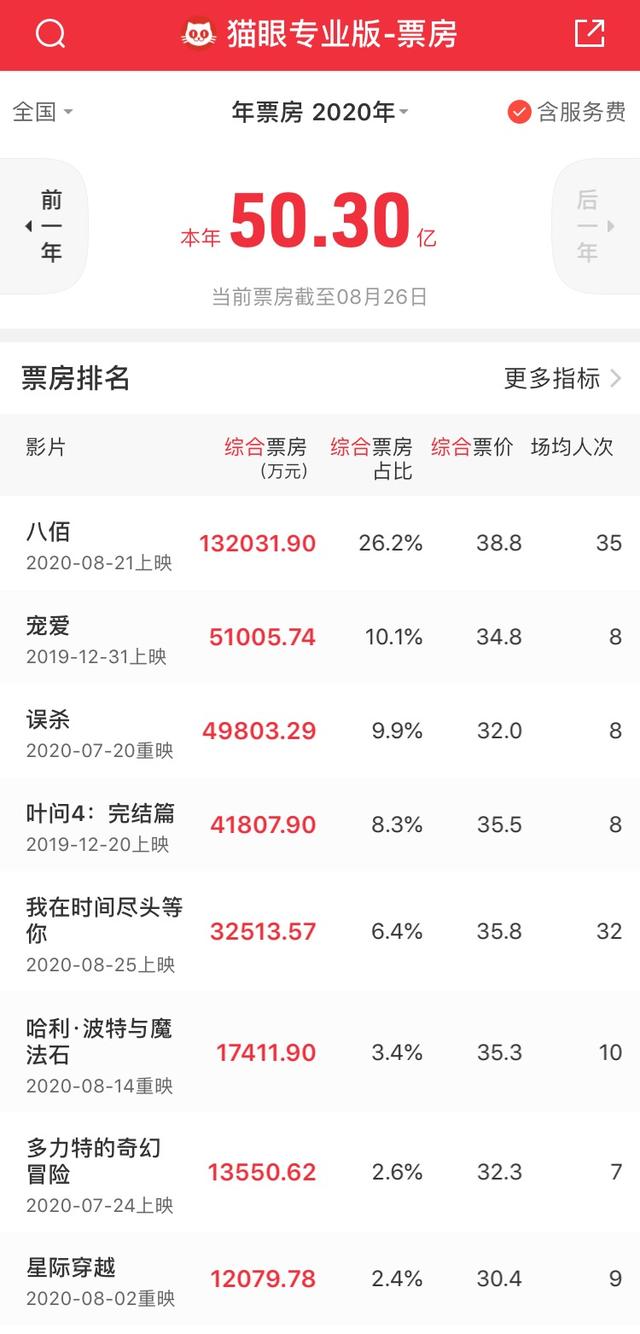Open the search icon
This screenshot has width=640, height=1334.
(x=50, y=35)
